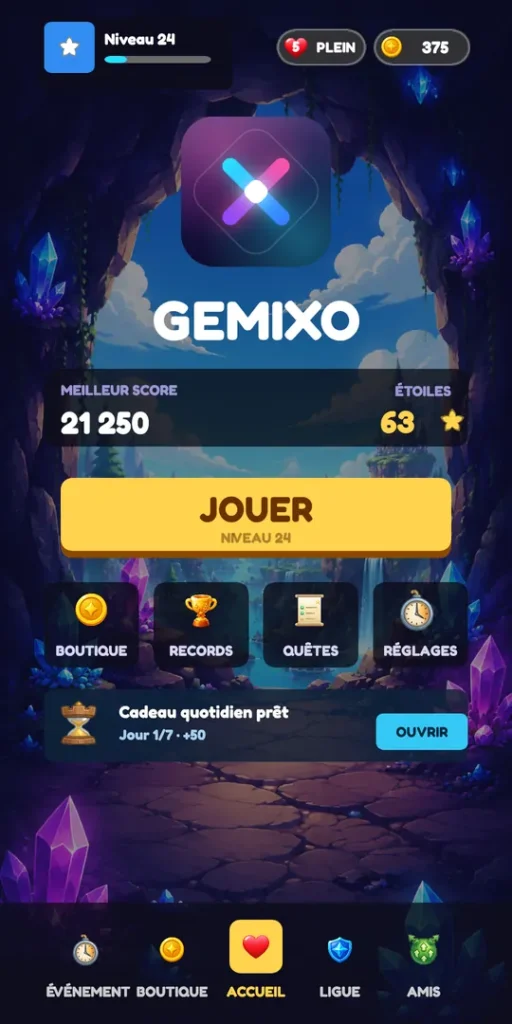Open Réglages settings tile

421,624
